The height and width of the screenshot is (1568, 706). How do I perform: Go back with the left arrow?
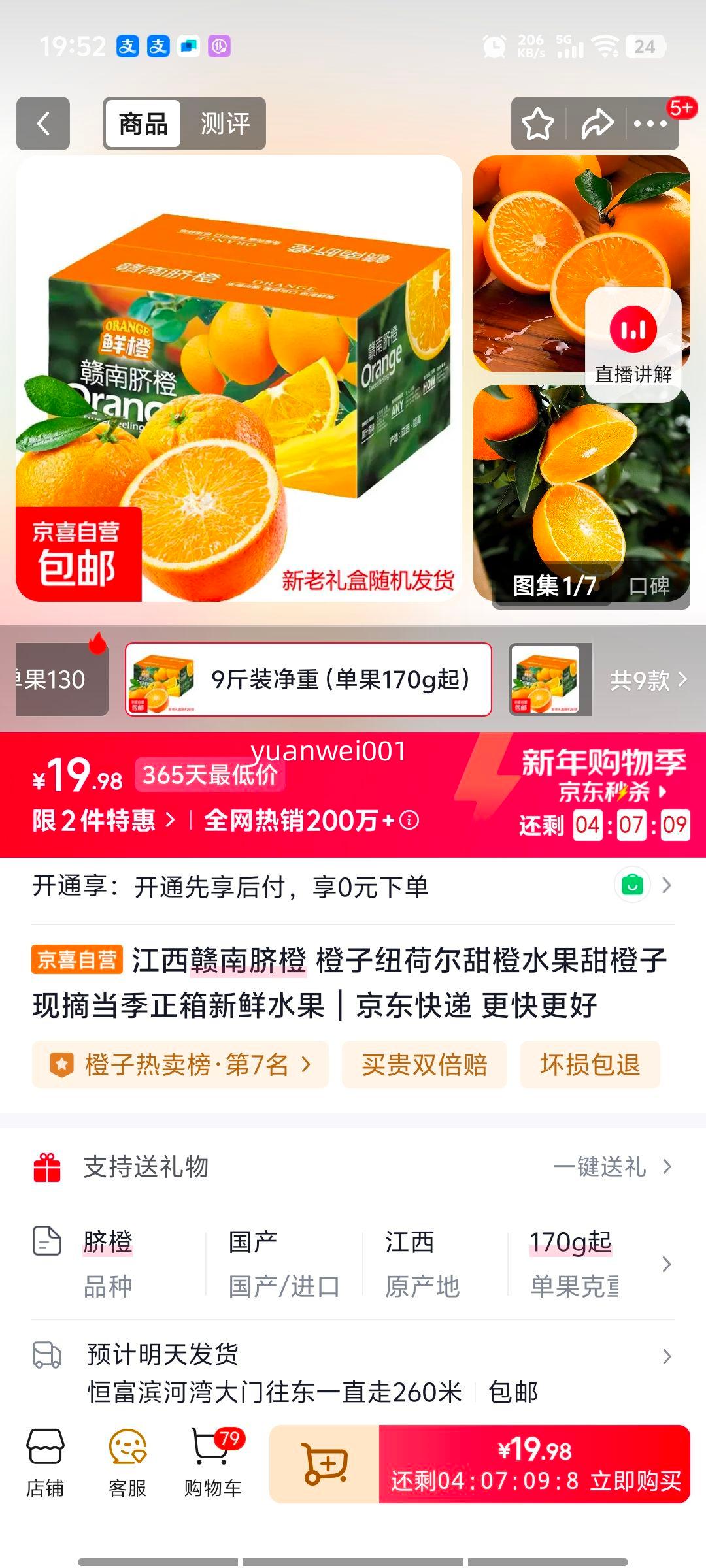[x=42, y=123]
